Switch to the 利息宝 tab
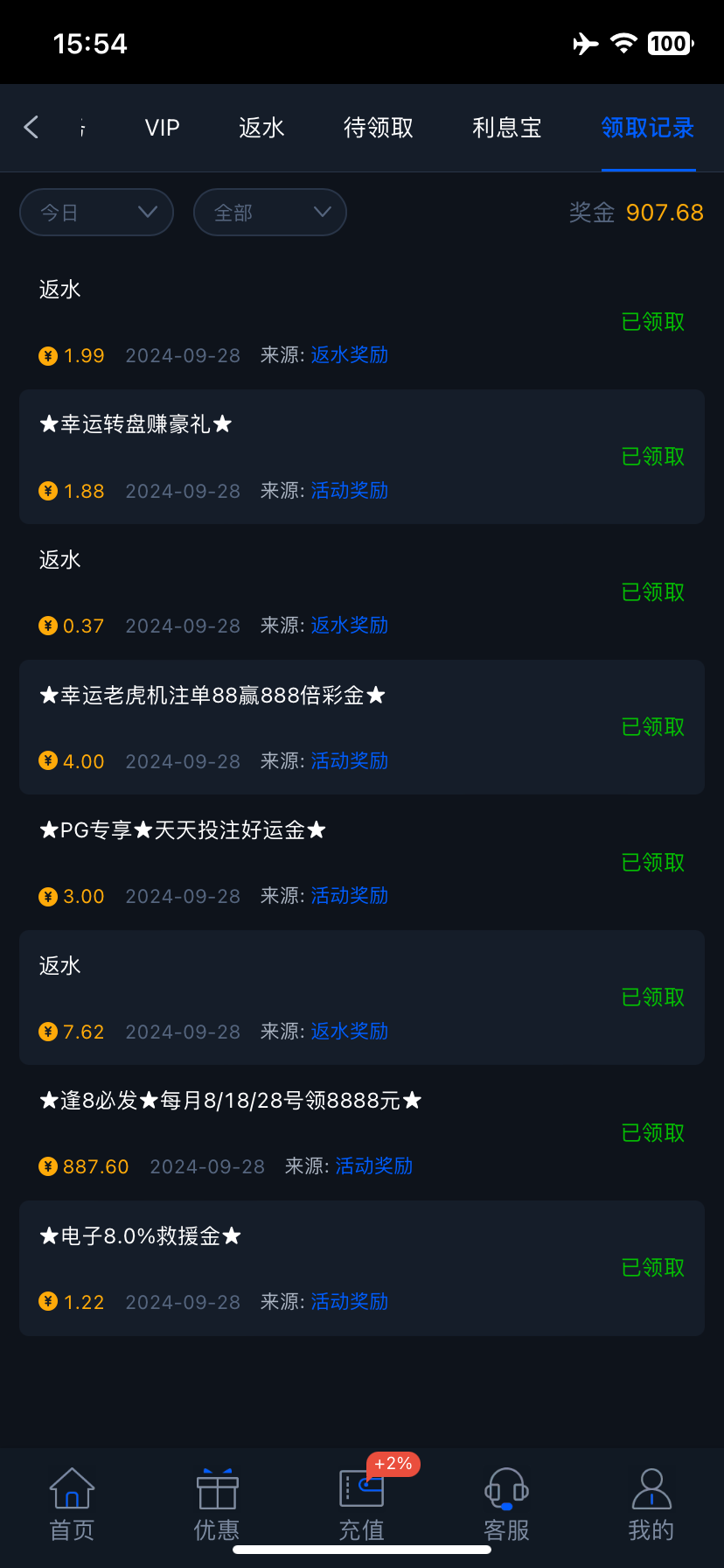Image resolution: width=724 pixels, height=1568 pixels. click(x=507, y=128)
